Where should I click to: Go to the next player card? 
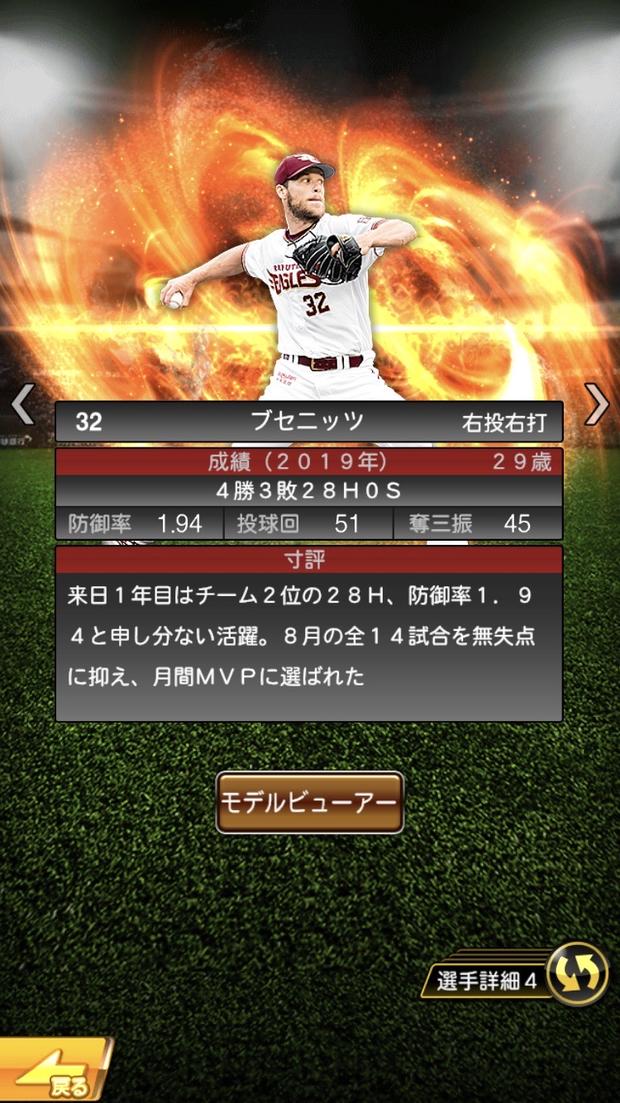(597, 405)
